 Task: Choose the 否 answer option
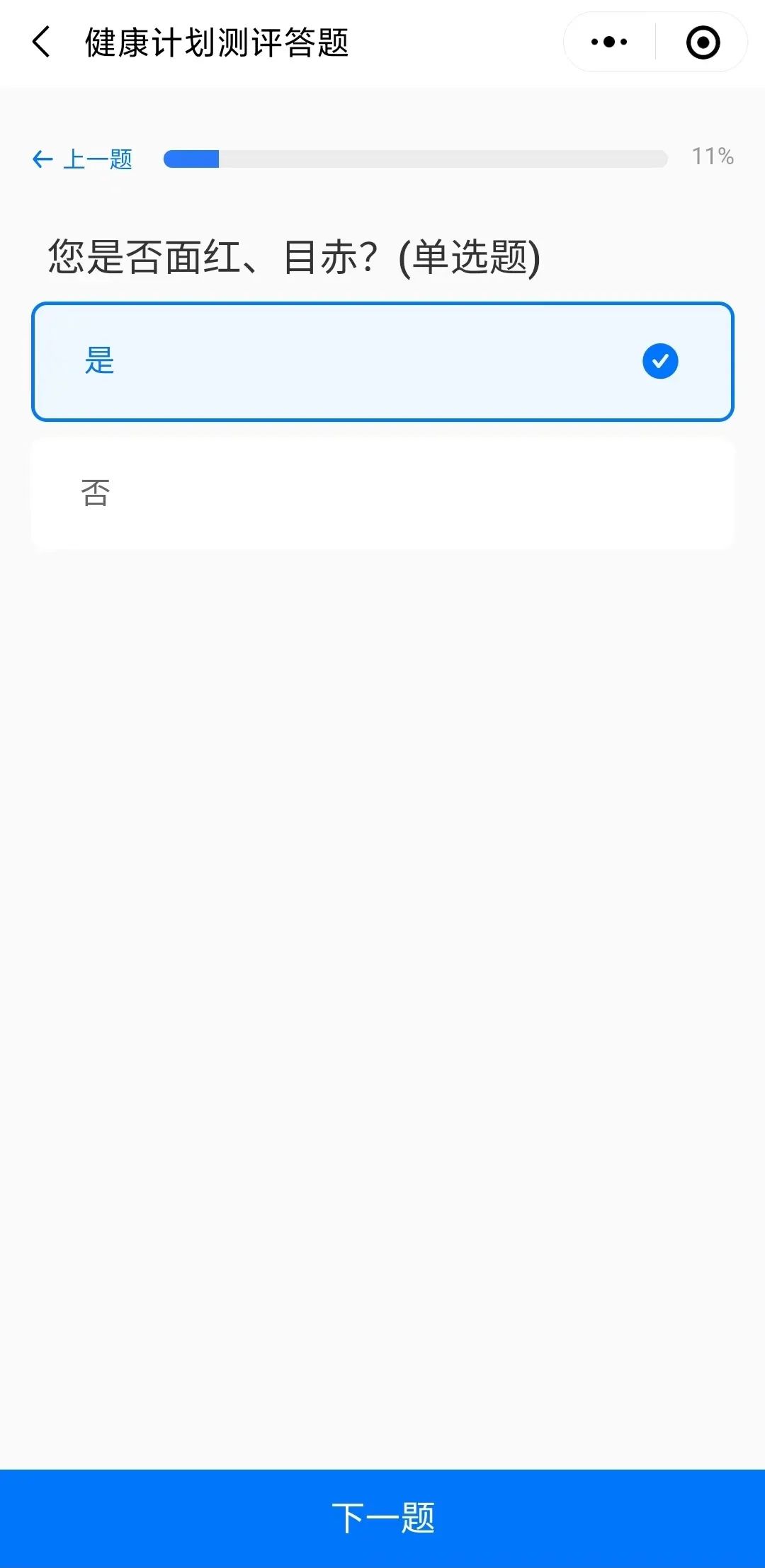[x=382, y=493]
